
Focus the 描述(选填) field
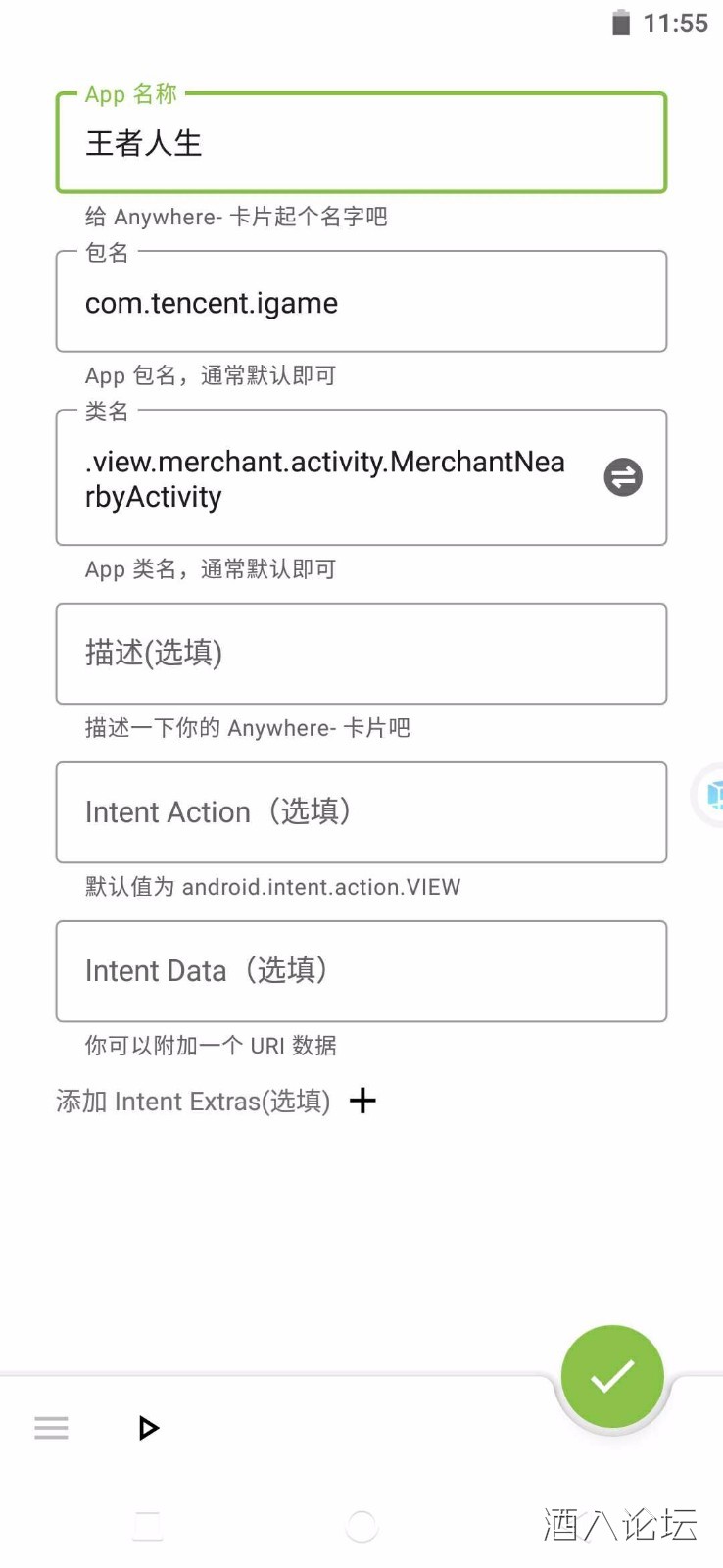tap(361, 654)
